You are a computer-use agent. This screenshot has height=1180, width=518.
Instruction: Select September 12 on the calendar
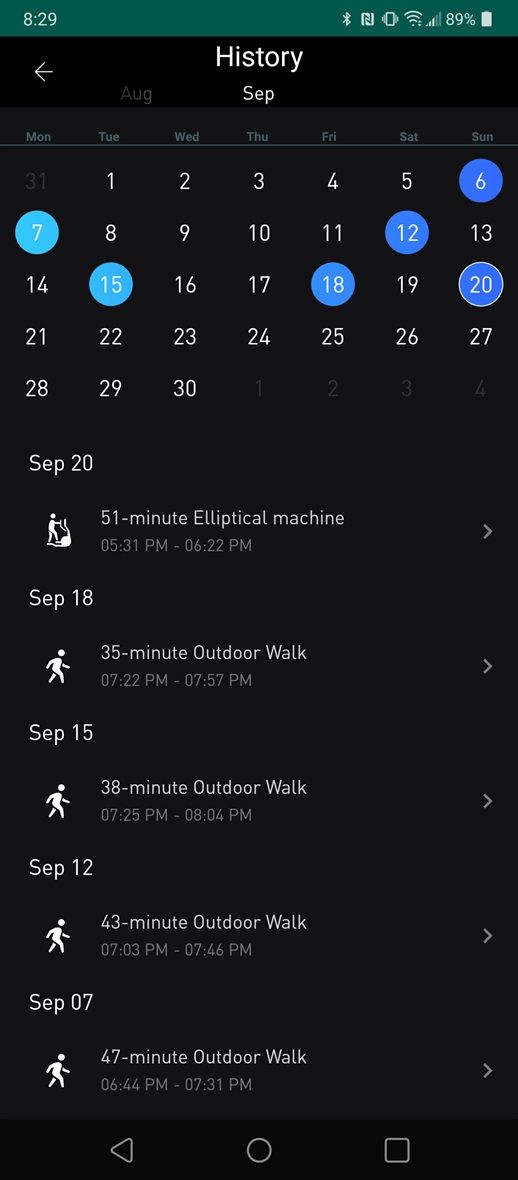(x=407, y=233)
